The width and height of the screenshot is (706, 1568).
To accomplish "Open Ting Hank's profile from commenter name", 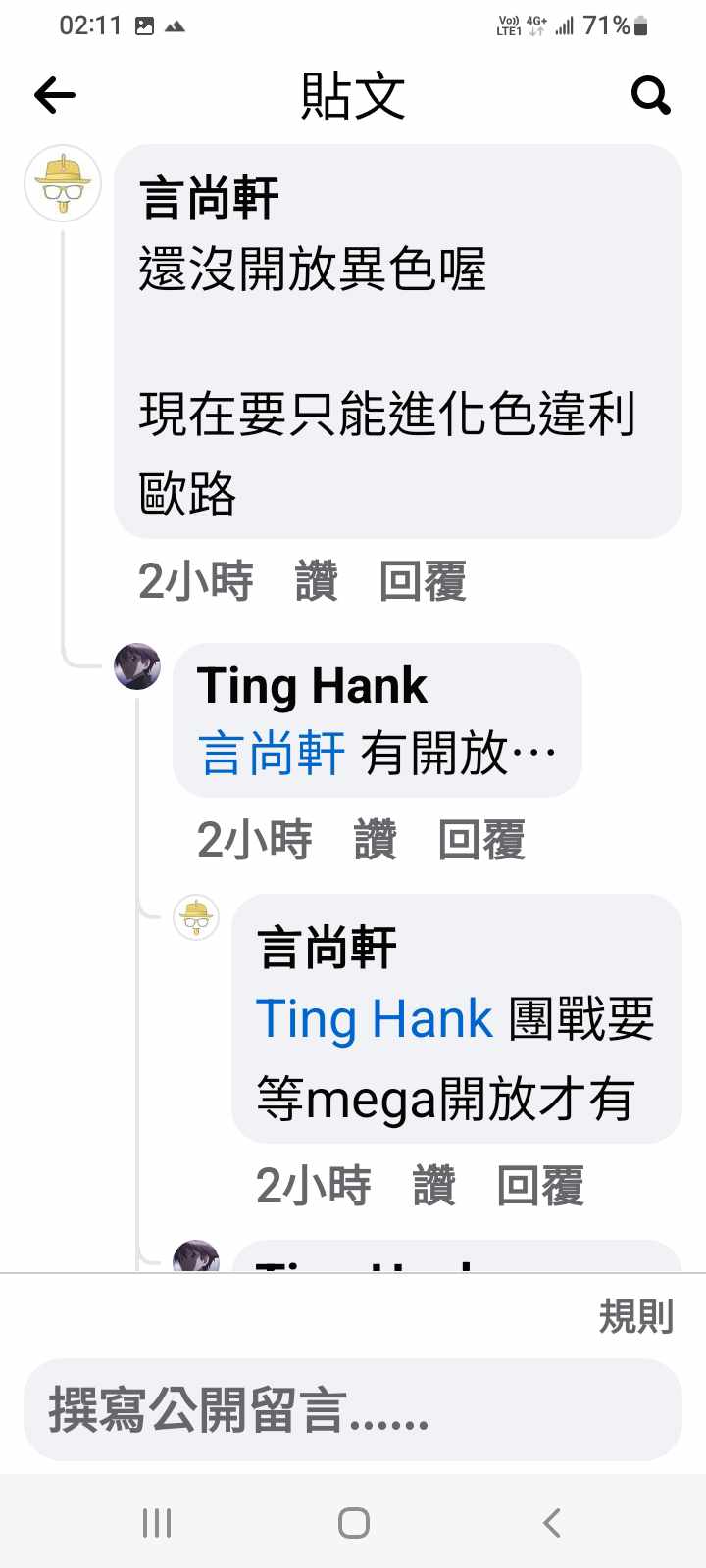I will pyautogui.click(x=312, y=686).
